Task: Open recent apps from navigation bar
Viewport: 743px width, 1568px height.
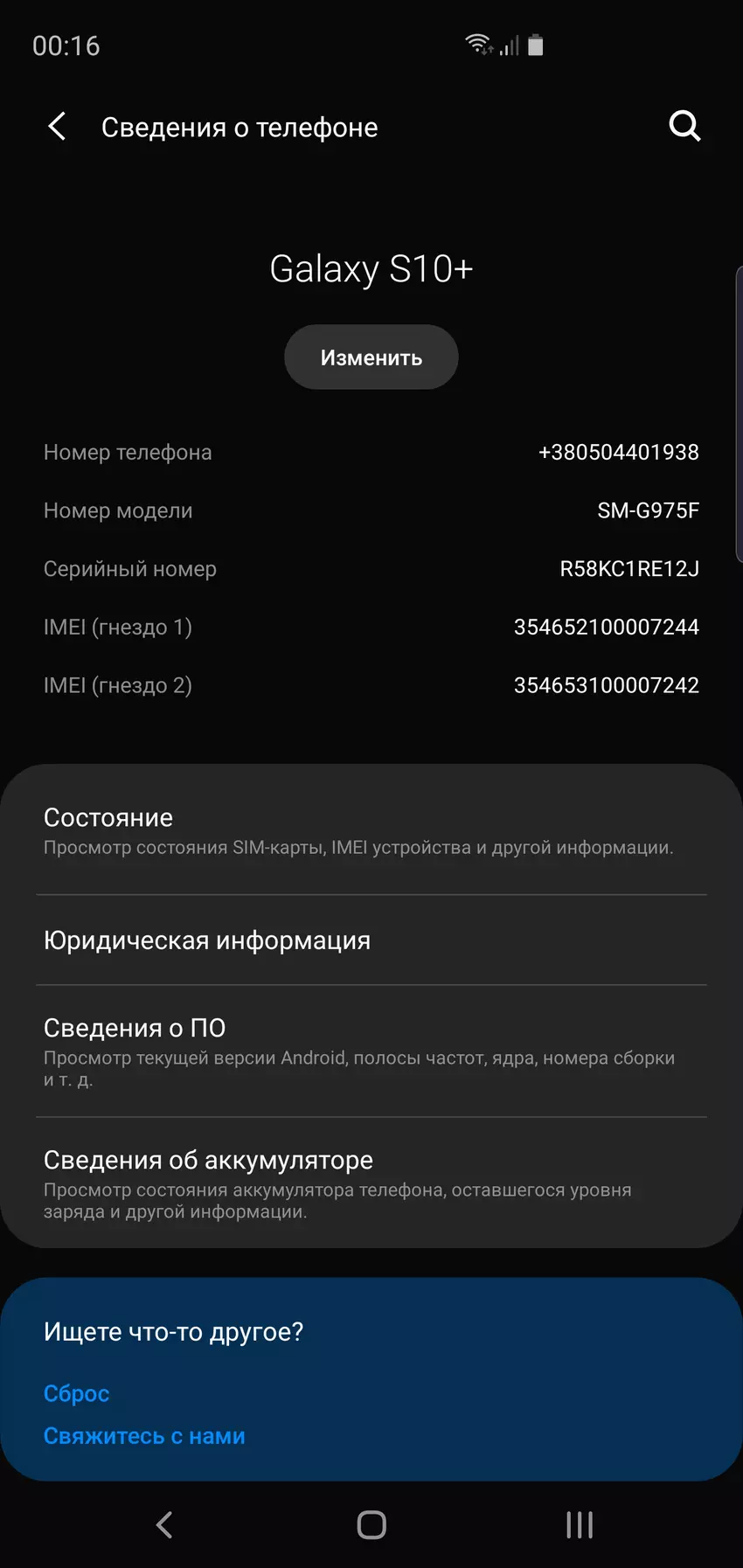Action: 579,1525
